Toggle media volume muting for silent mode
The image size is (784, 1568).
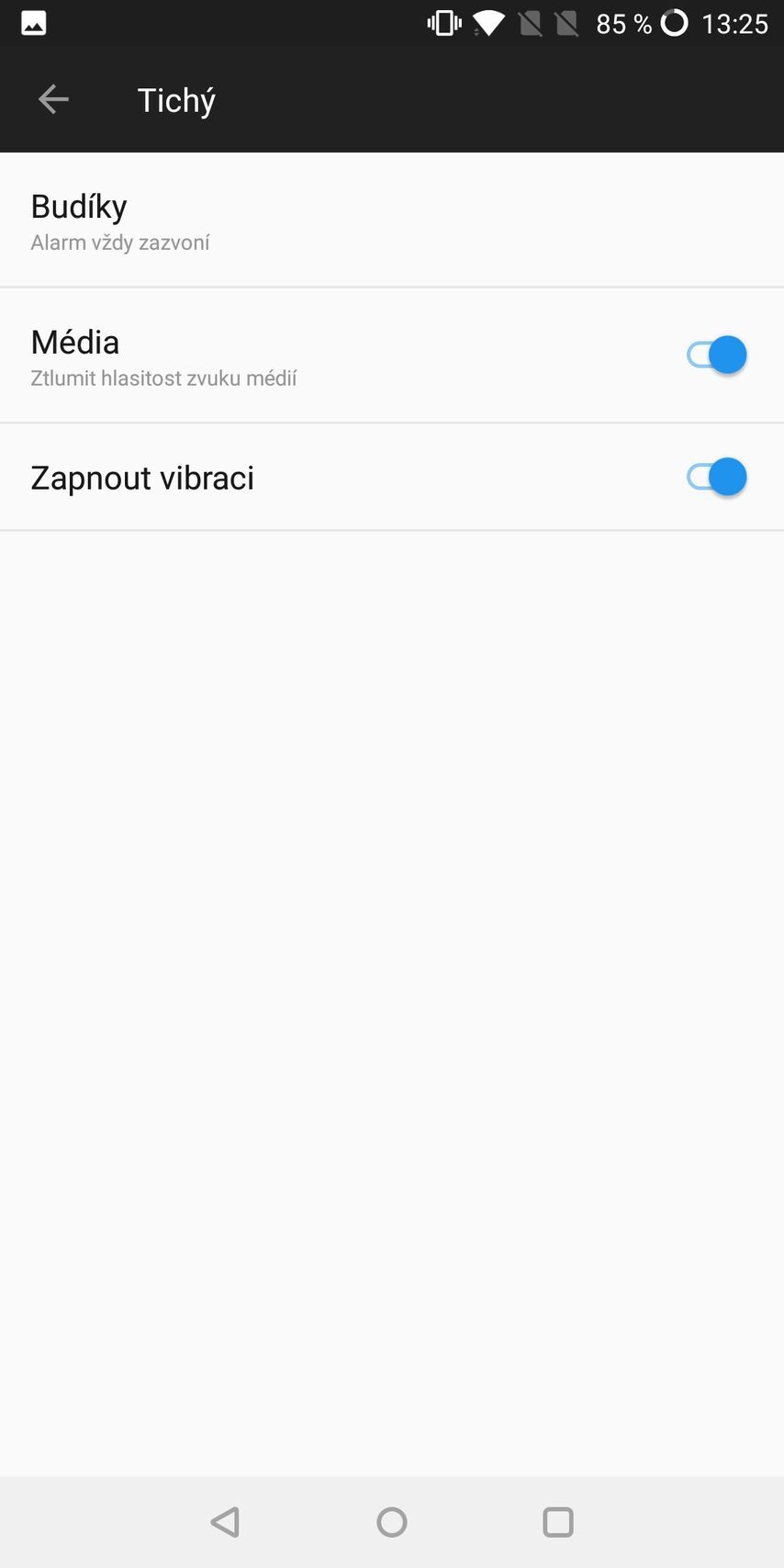click(717, 355)
